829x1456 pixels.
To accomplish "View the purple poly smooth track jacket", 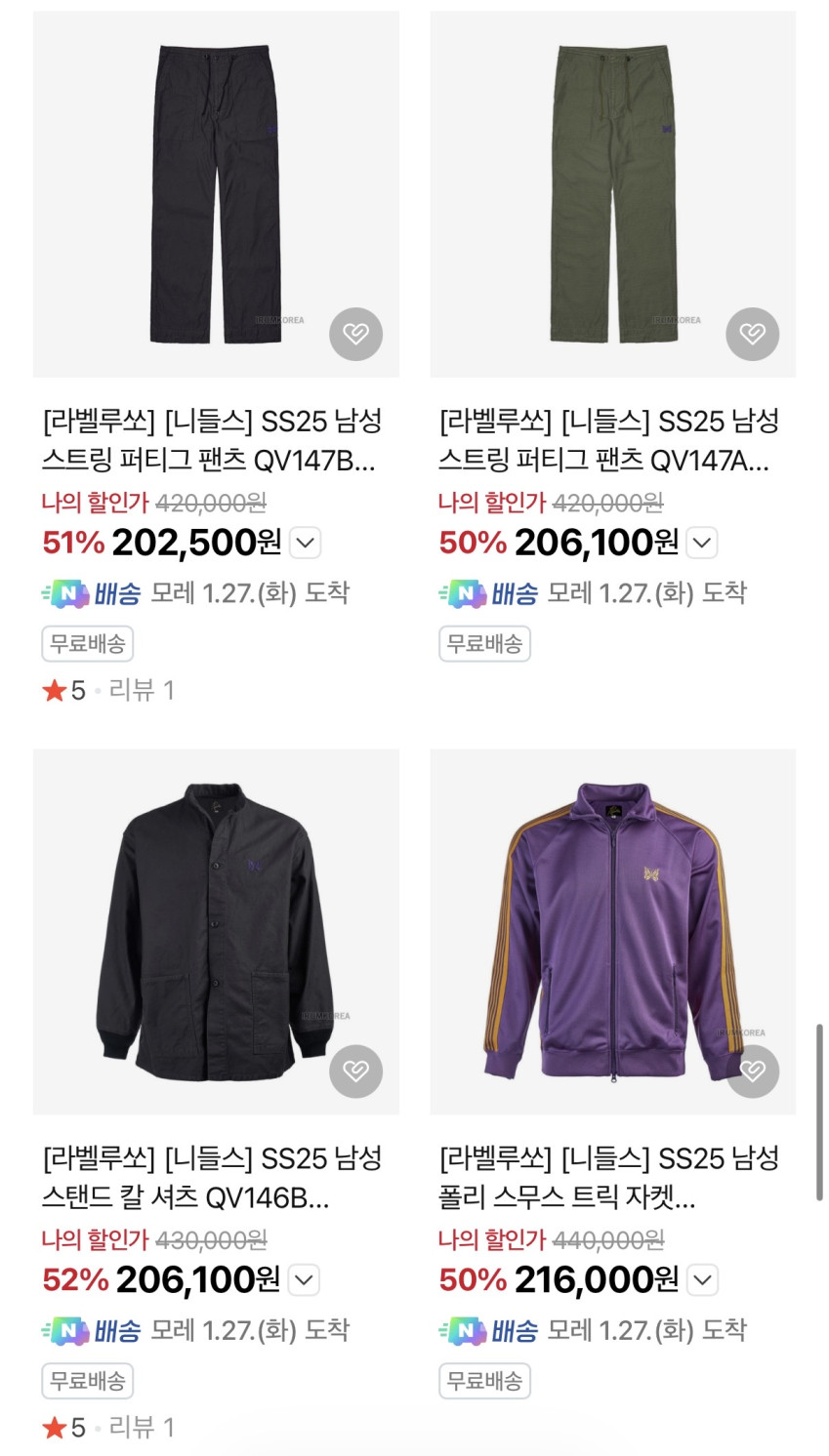I will (612, 932).
